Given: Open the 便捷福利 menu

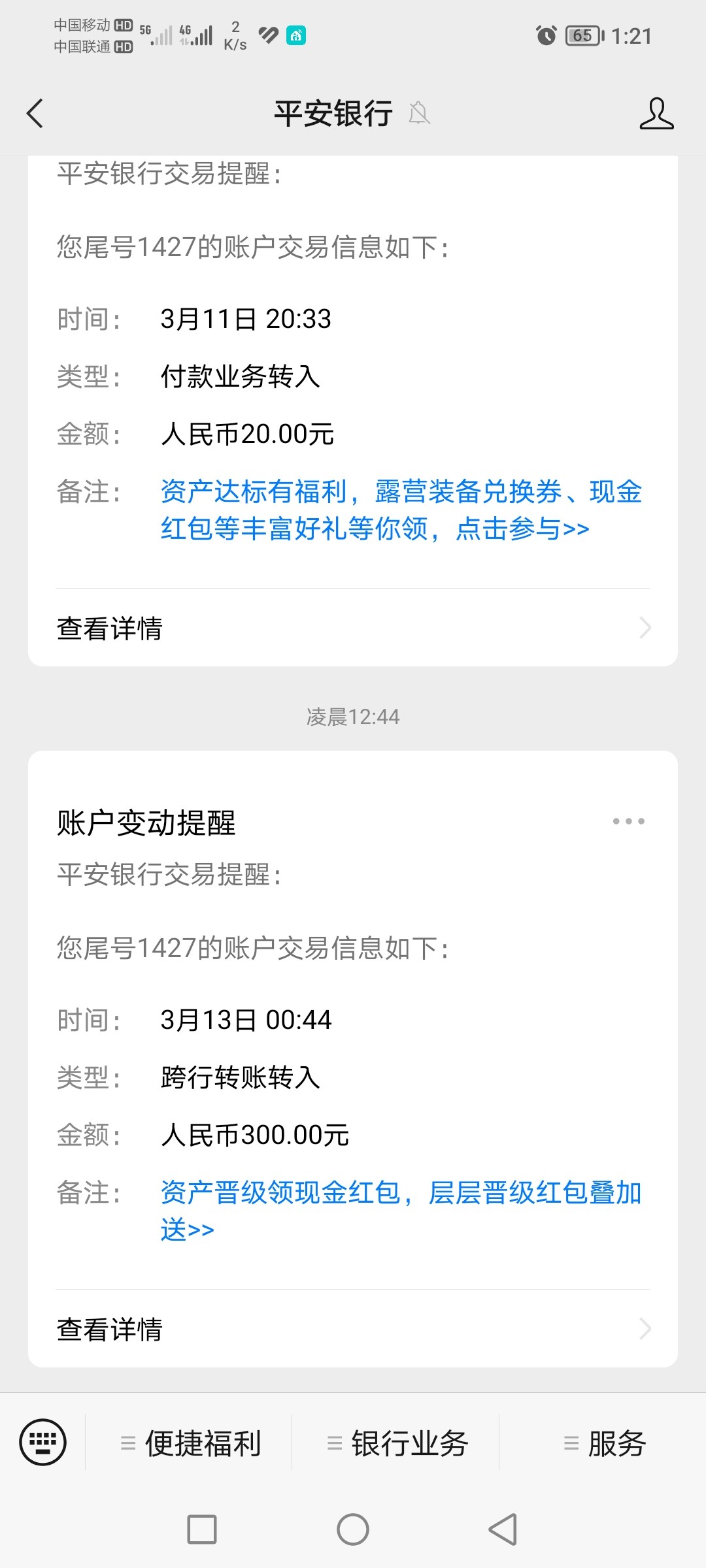Looking at the screenshot, I should pyautogui.click(x=190, y=1444).
